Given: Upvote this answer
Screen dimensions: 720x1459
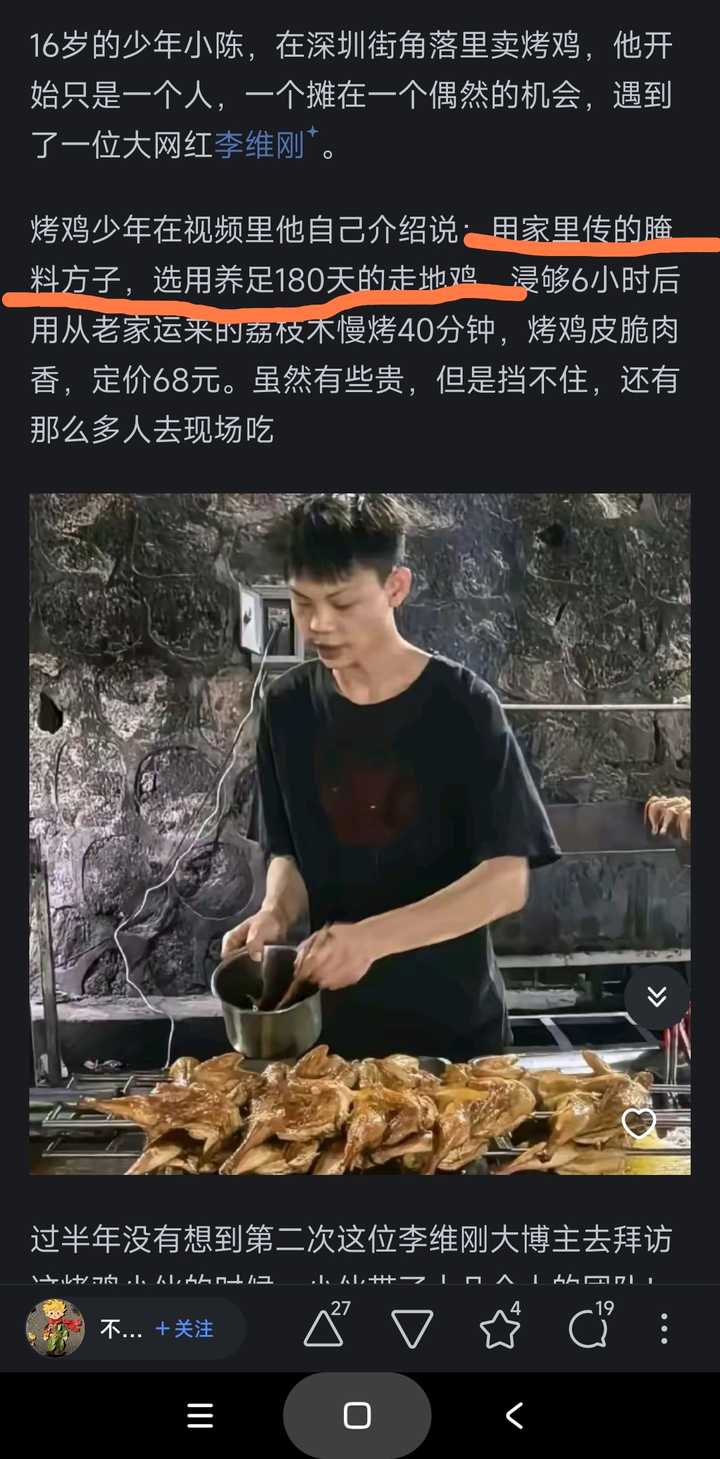Looking at the screenshot, I should 325,1328.
